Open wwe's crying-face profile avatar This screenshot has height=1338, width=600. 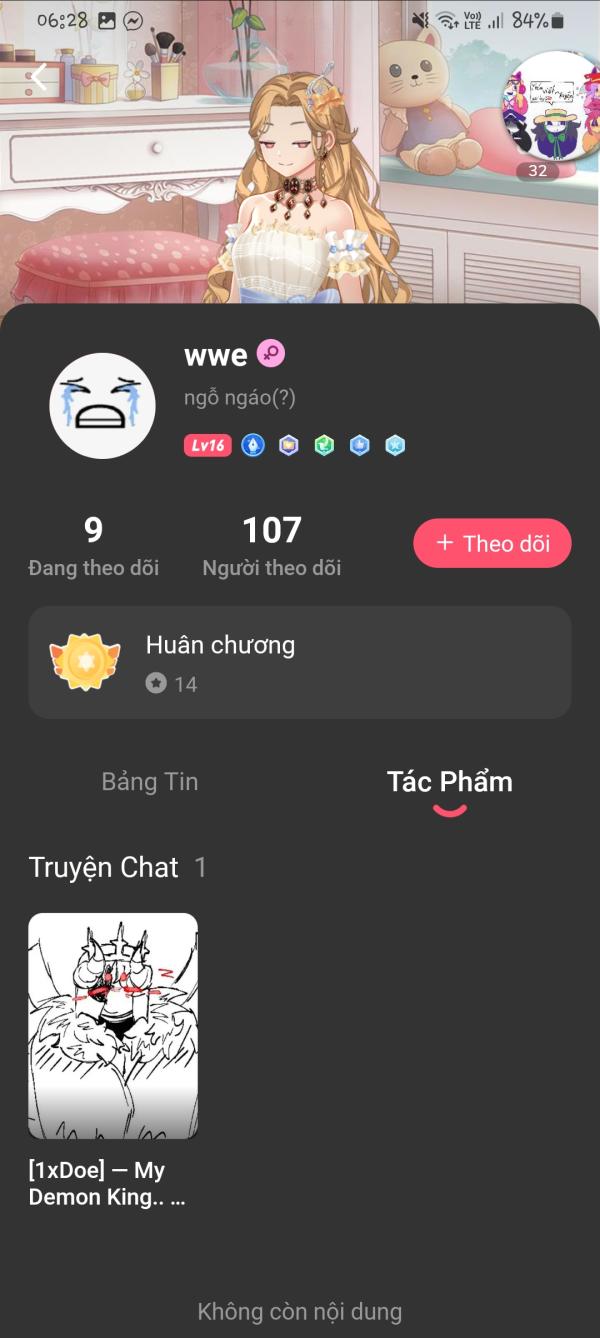[x=102, y=406]
